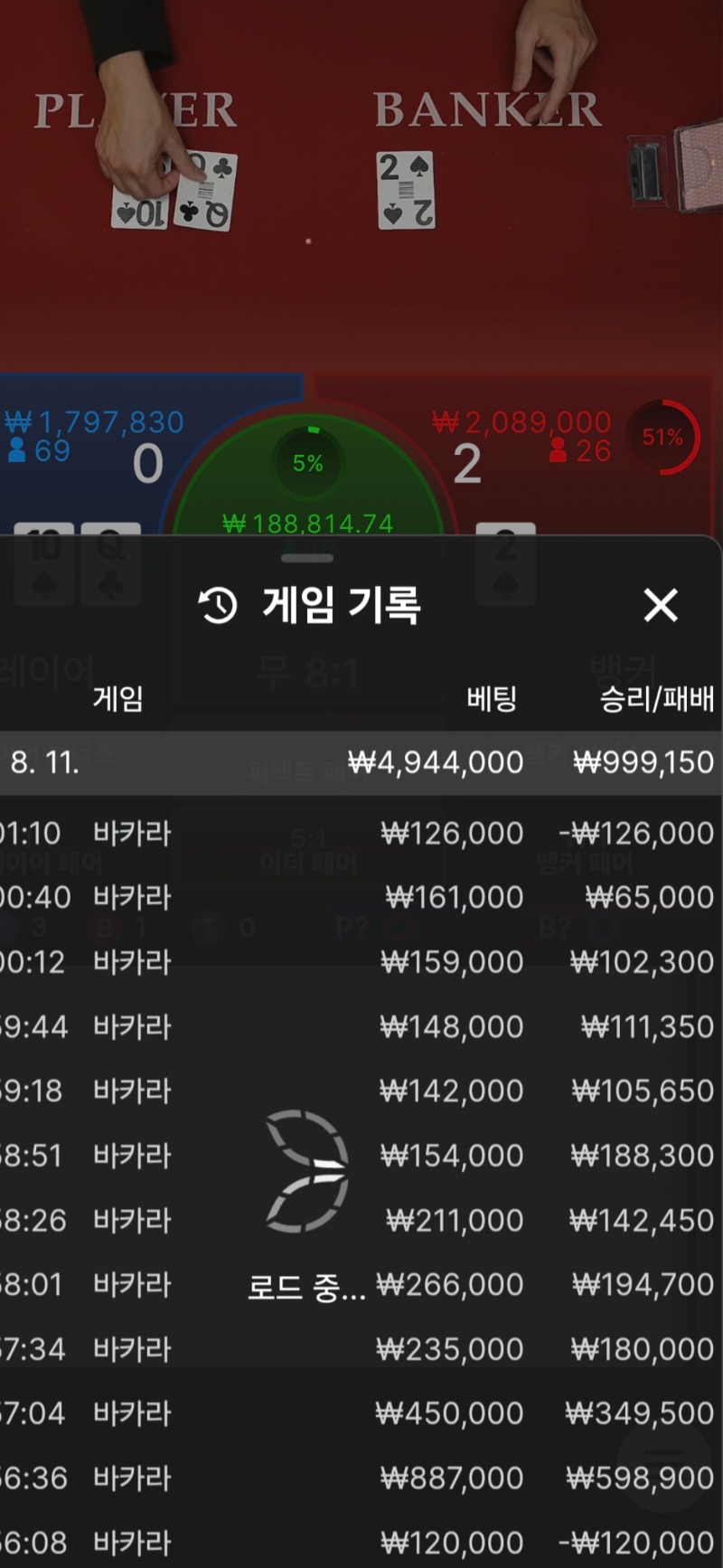723x1568 pixels.
Task: View details of the ₩159,000 바카라 bet
Action: coord(361,962)
